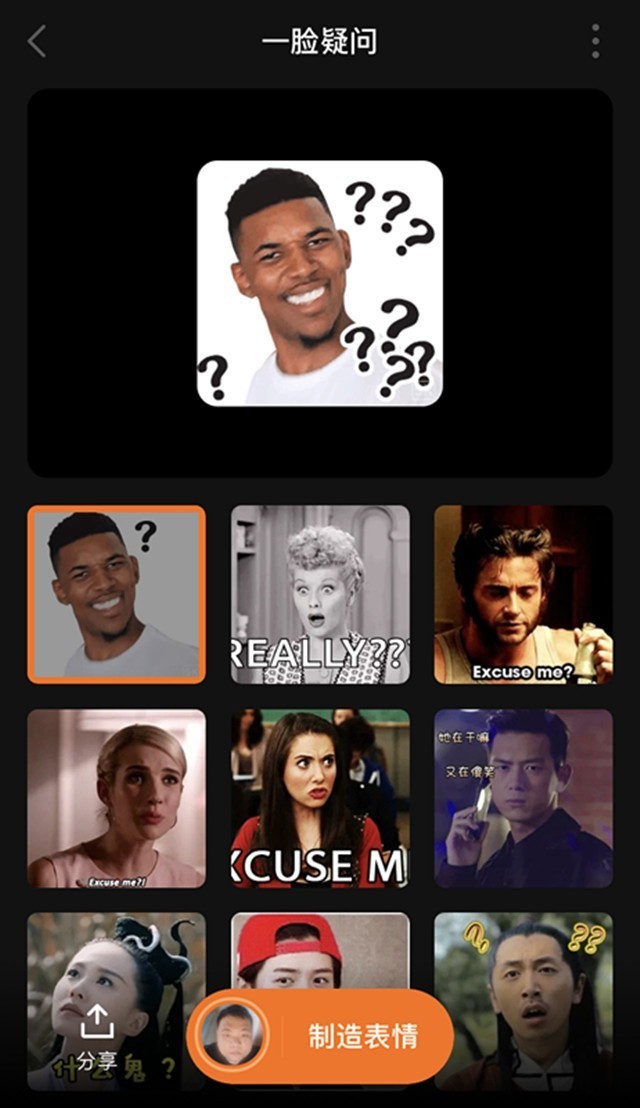Select the orange-outlined single question mark template
The image size is (640, 1108).
coord(116,594)
